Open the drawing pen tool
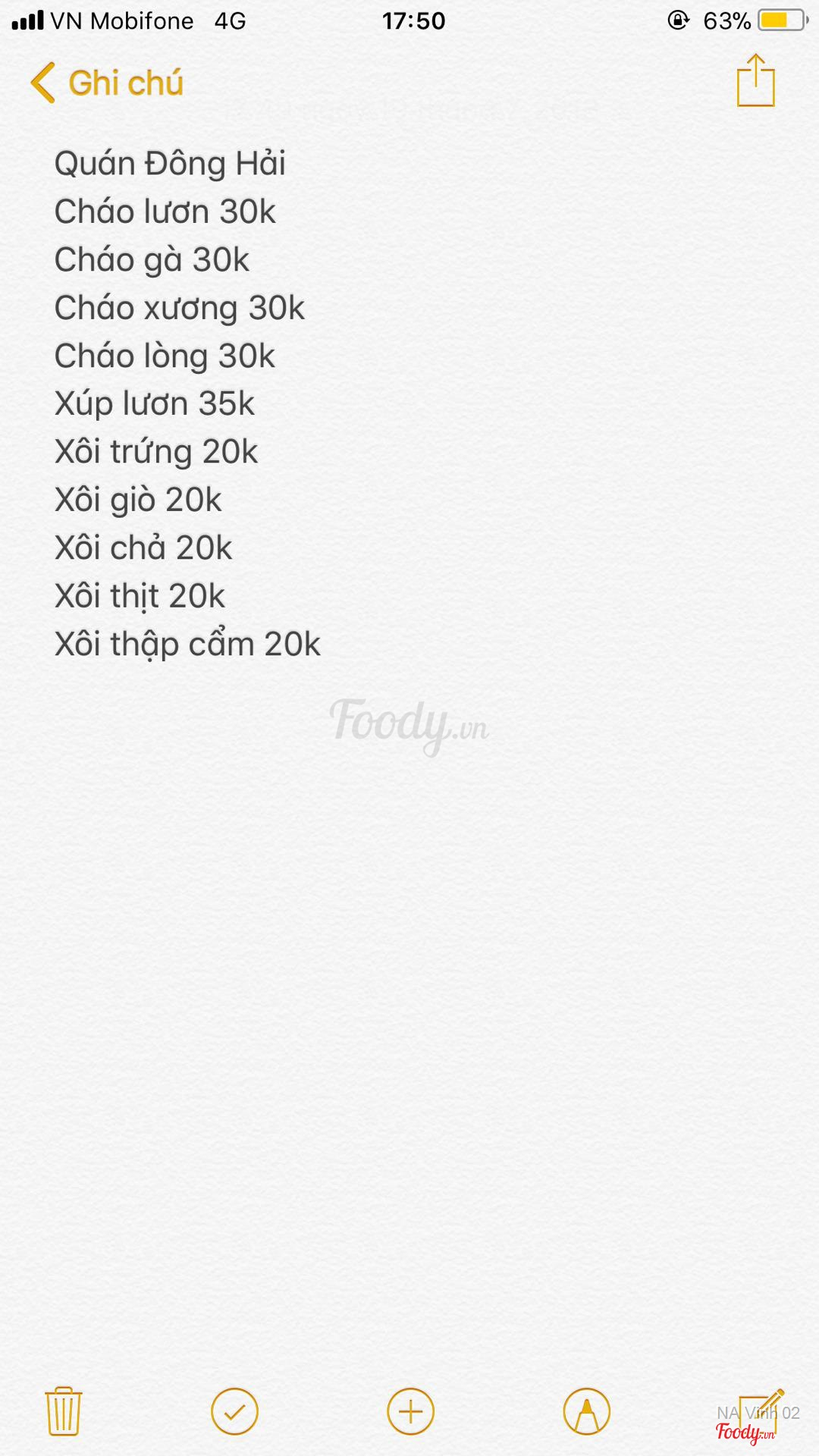Screen dimensions: 819x1456 [x=586, y=1411]
